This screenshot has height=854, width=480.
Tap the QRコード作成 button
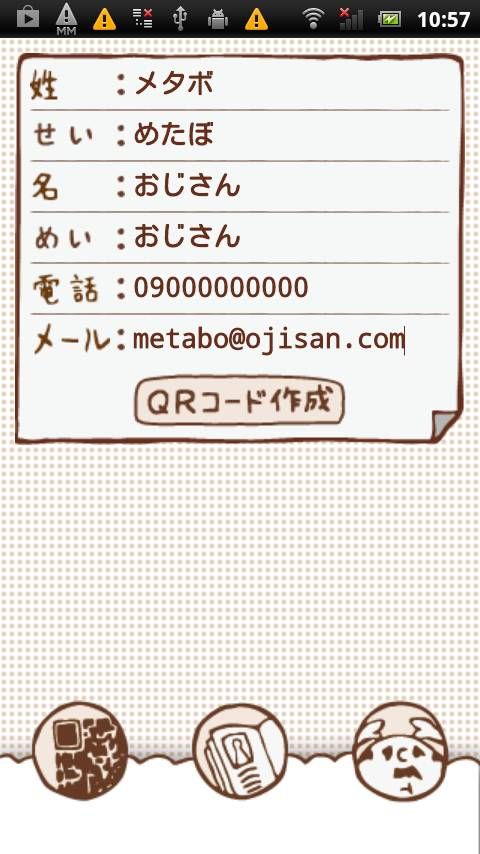point(240,401)
